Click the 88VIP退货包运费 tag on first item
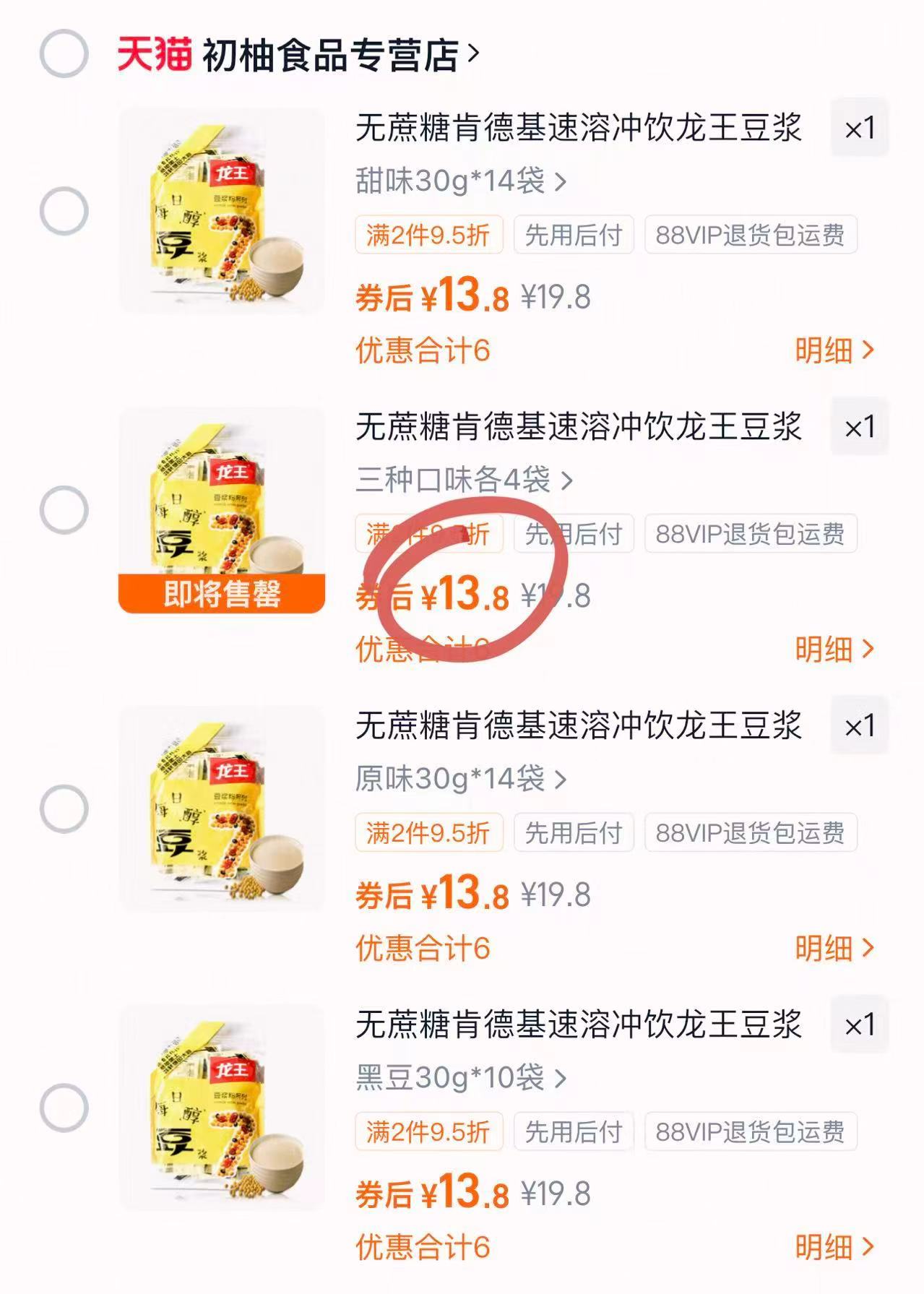 (751, 234)
